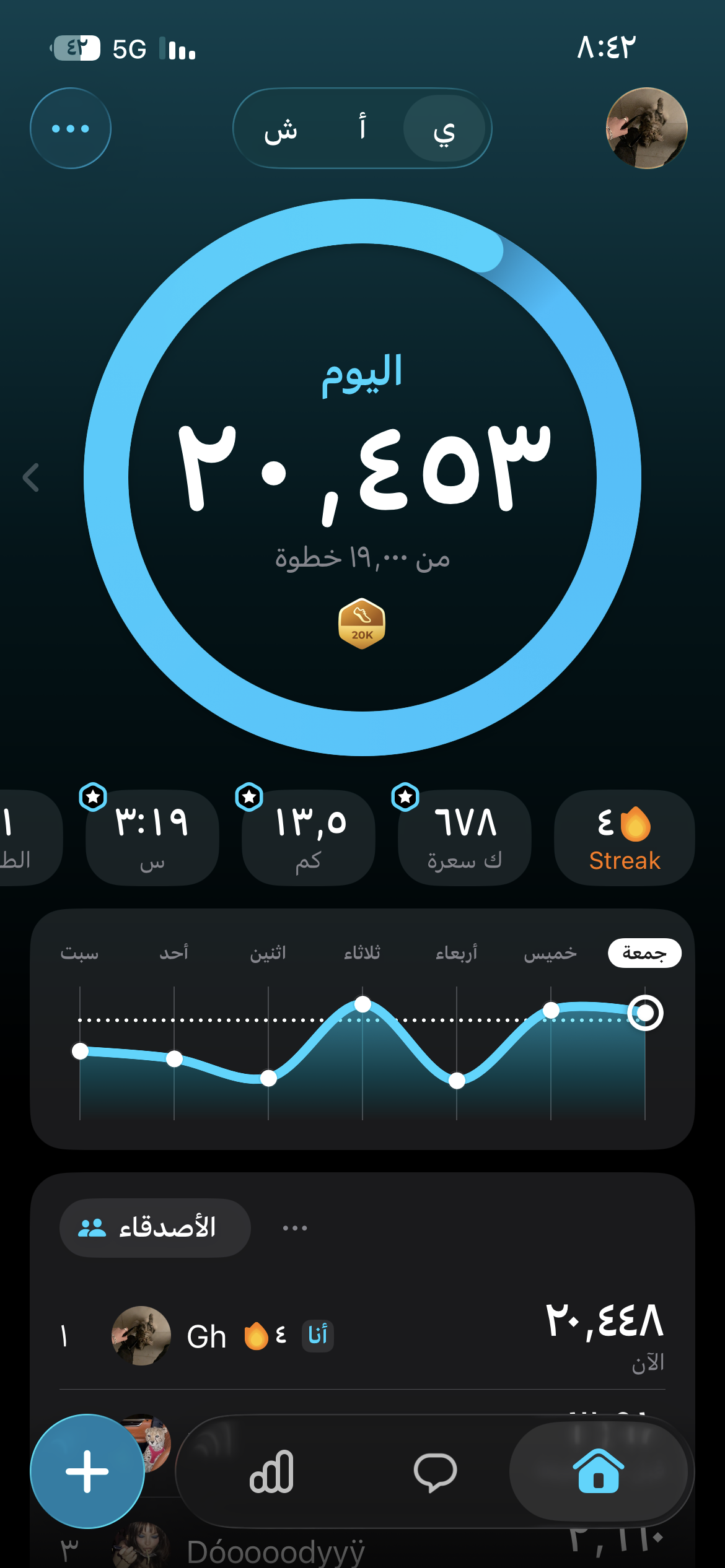Open the profile picture at top right
The height and width of the screenshot is (1568, 725).
point(646,128)
